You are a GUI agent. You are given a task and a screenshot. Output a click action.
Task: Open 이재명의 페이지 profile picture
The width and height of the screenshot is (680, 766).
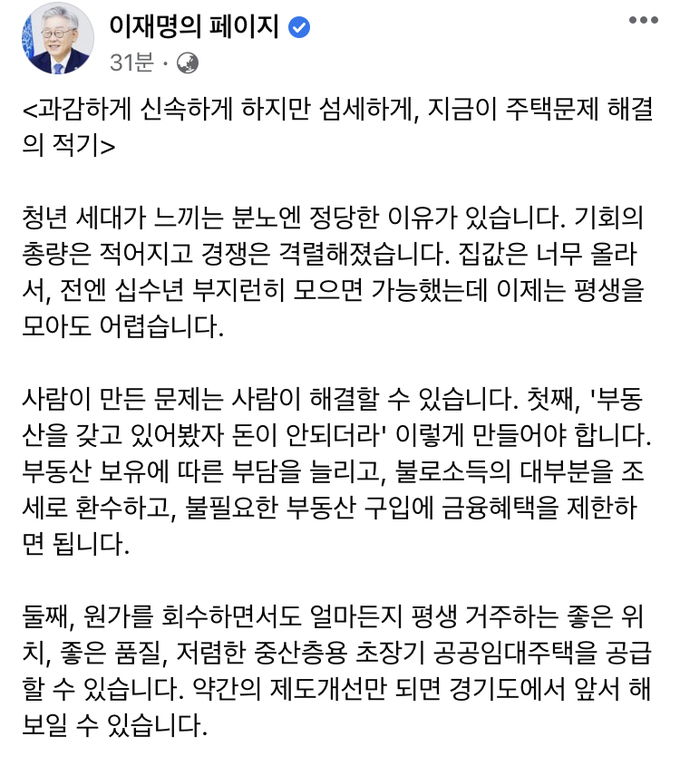click(x=57, y=38)
